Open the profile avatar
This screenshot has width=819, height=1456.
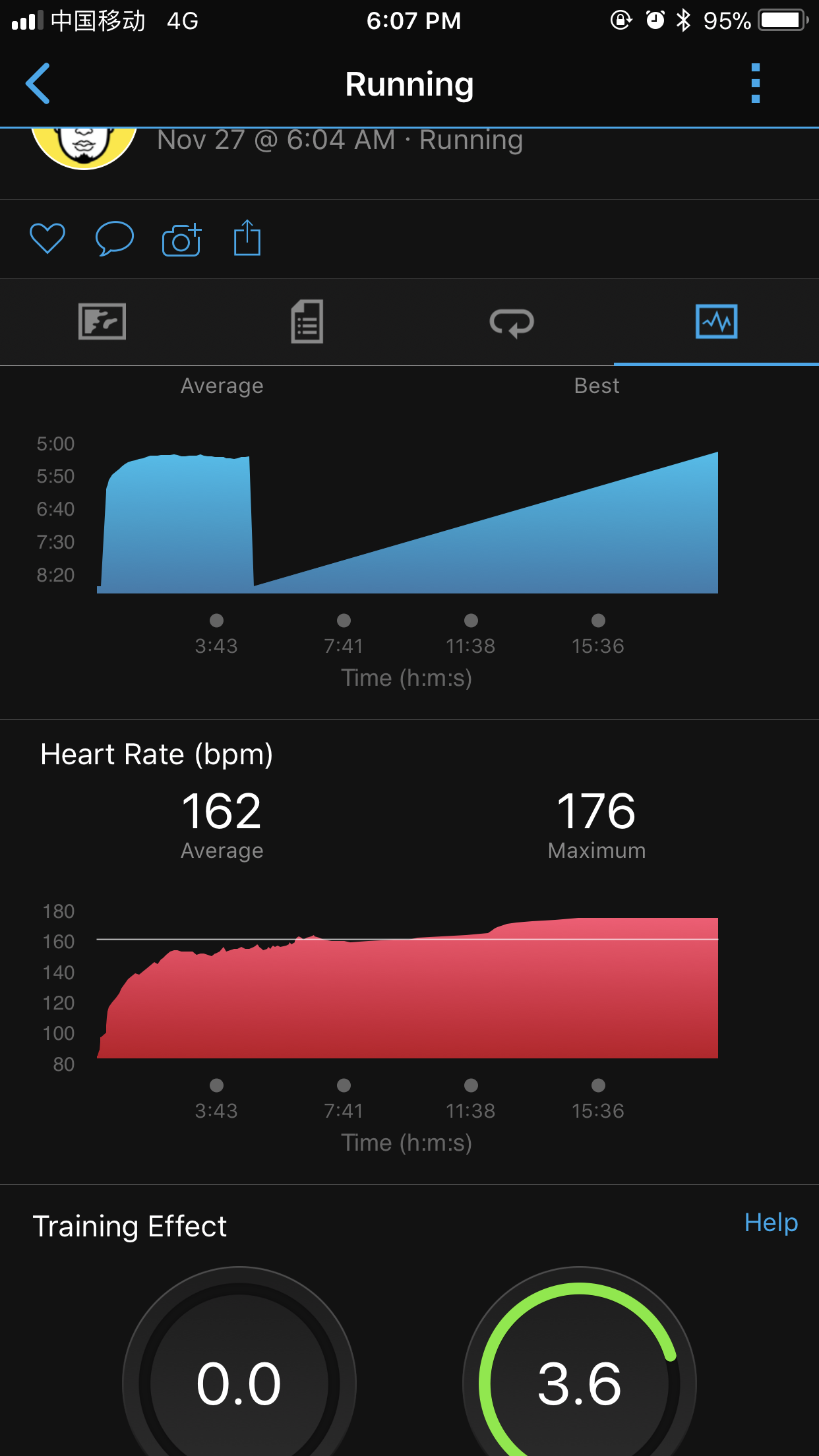84,146
